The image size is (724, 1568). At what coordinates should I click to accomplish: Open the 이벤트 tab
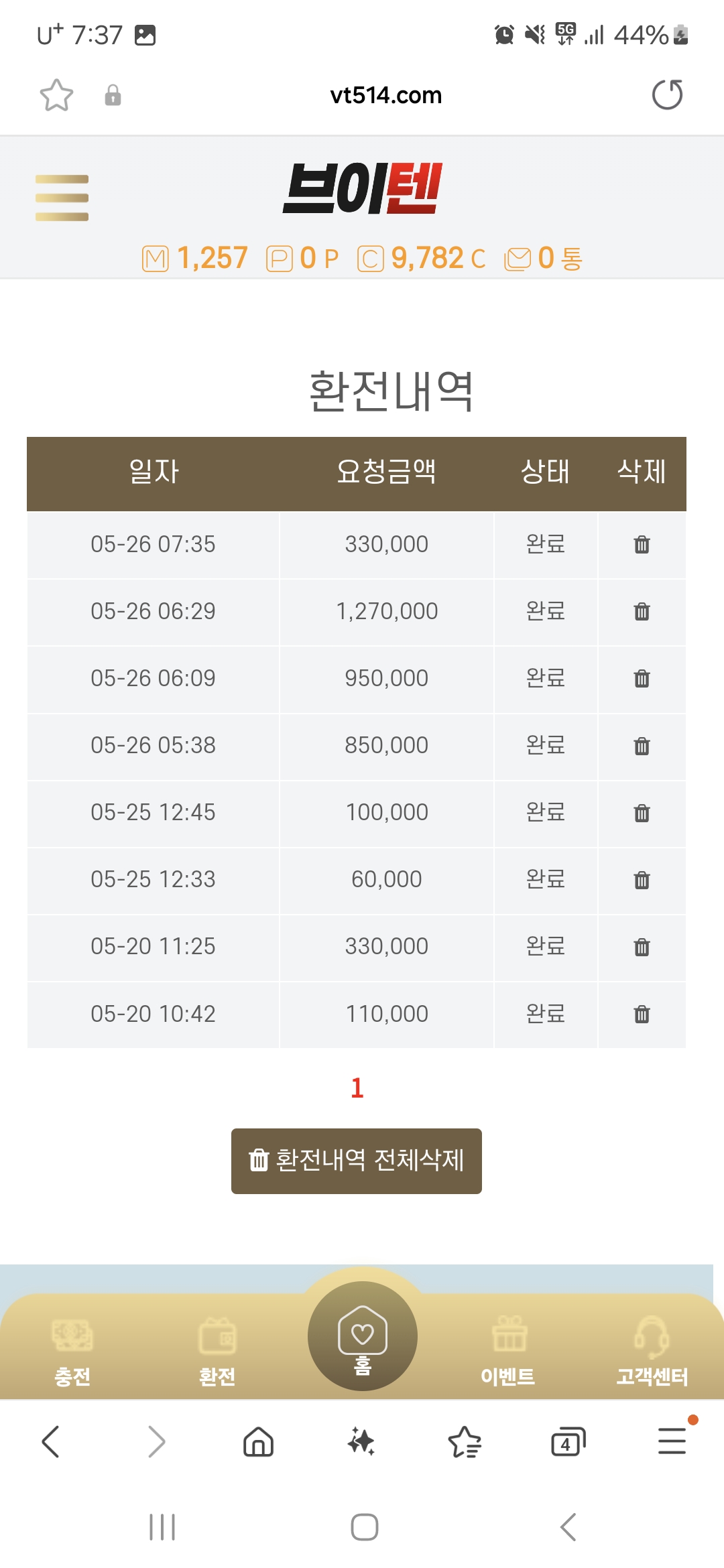point(508,1352)
